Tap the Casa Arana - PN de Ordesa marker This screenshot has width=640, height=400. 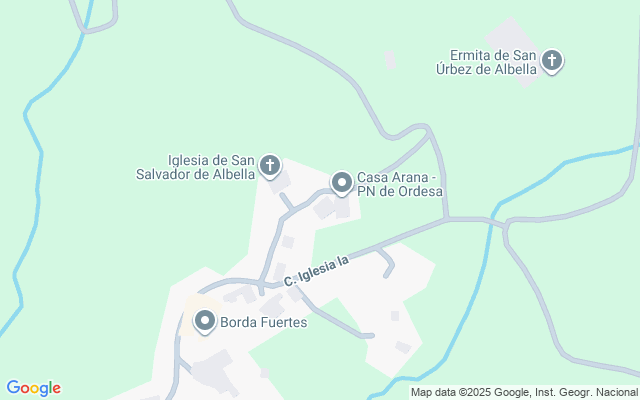(341, 183)
